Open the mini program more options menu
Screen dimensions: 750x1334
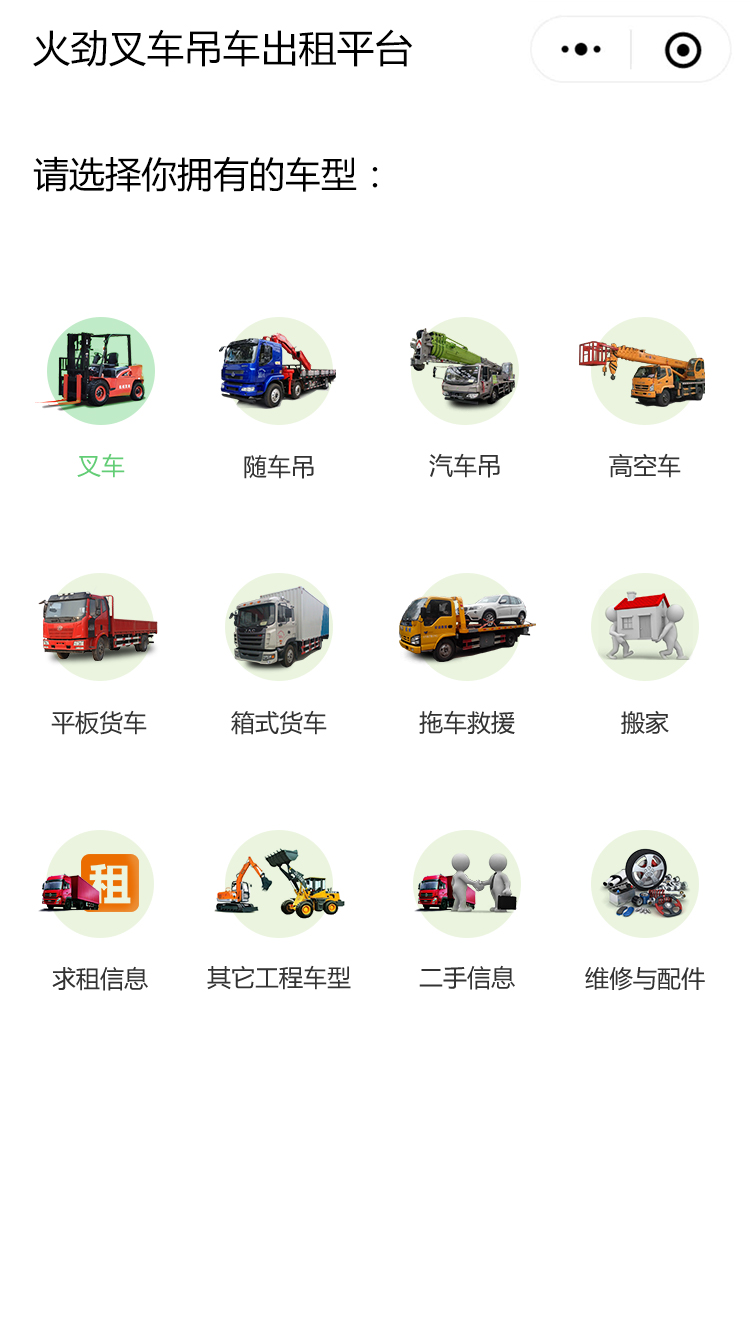[581, 49]
